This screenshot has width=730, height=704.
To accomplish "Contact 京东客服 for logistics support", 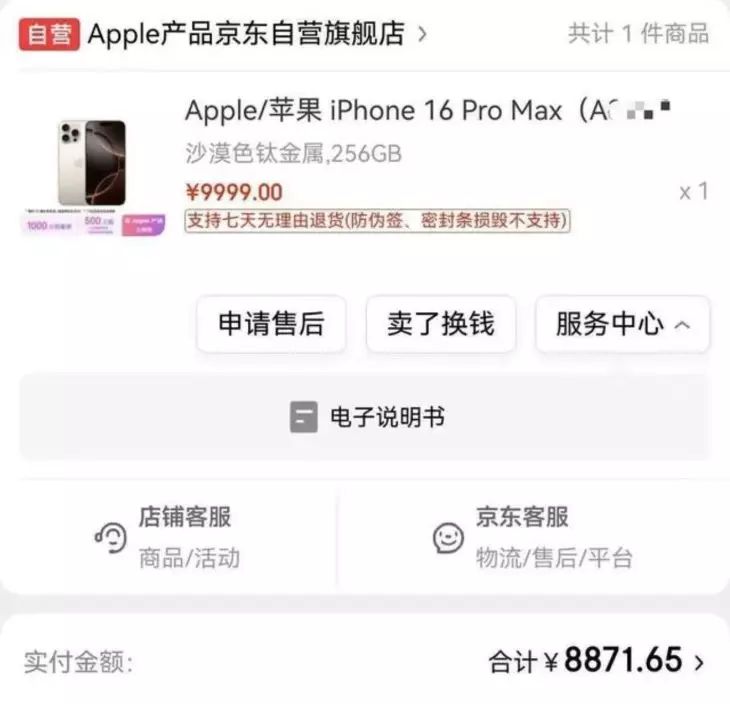I will 534,537.
